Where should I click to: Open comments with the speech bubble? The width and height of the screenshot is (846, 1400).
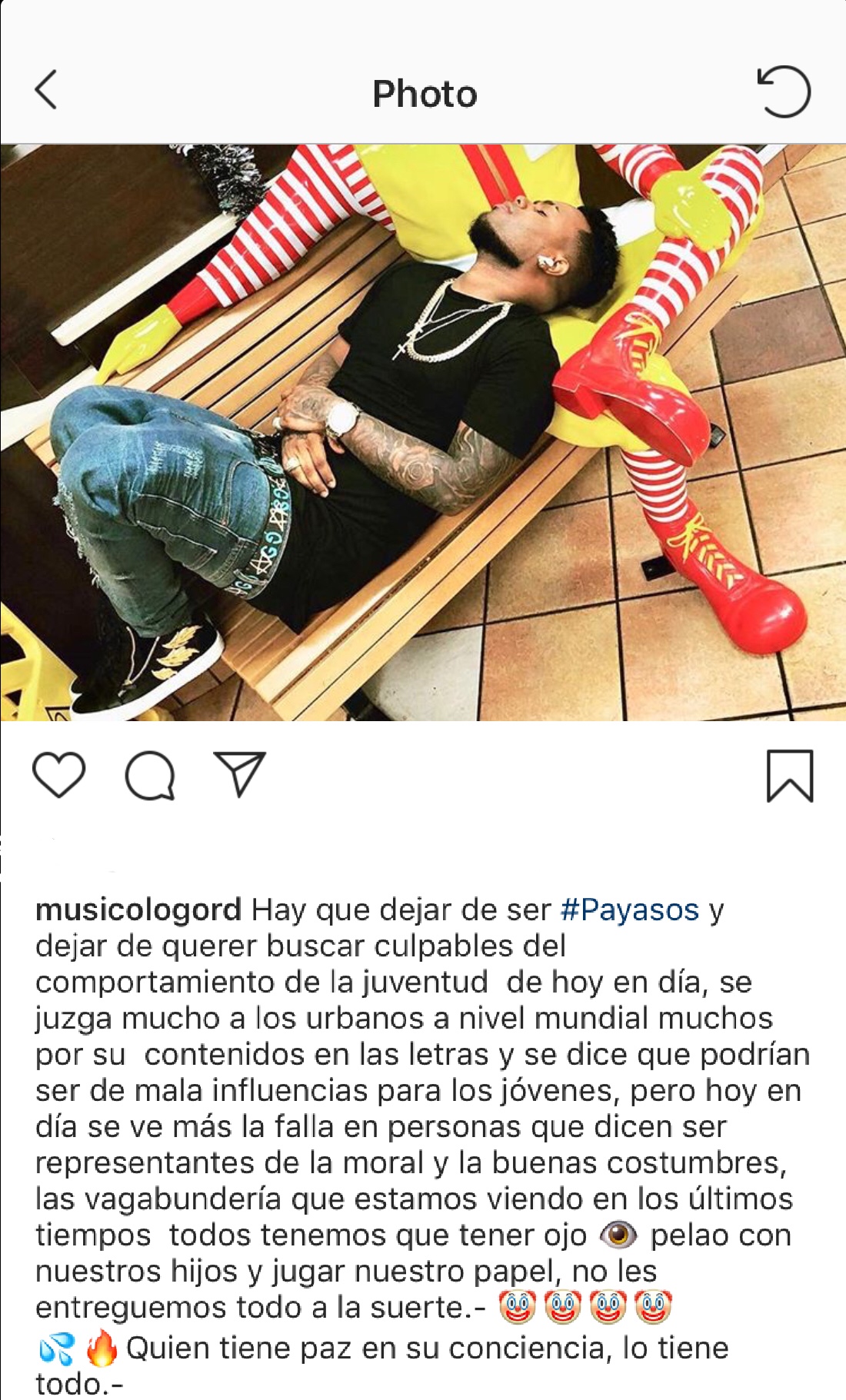(x=150, y=776)
